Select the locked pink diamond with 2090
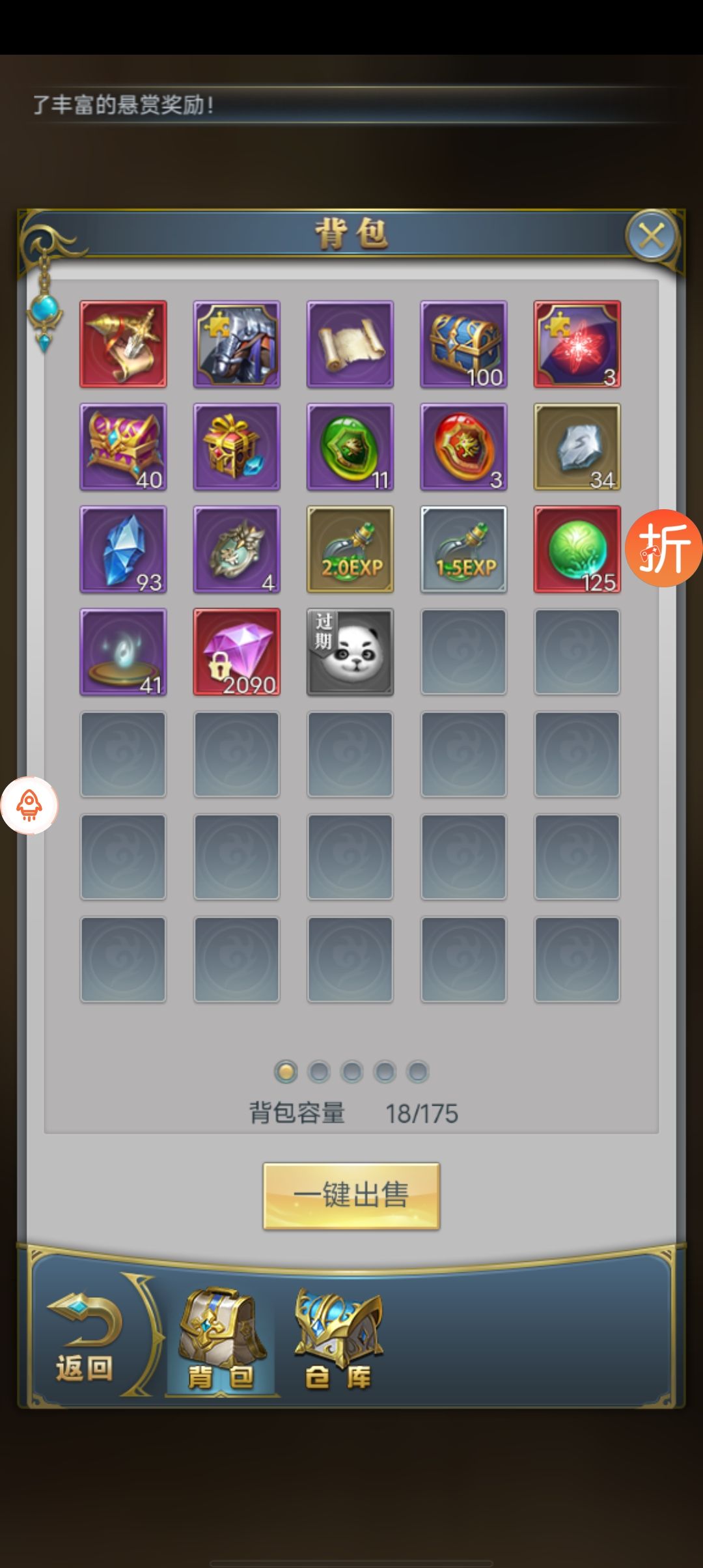The width and height of the screenshot is (703, 1568). click(237, 652)
